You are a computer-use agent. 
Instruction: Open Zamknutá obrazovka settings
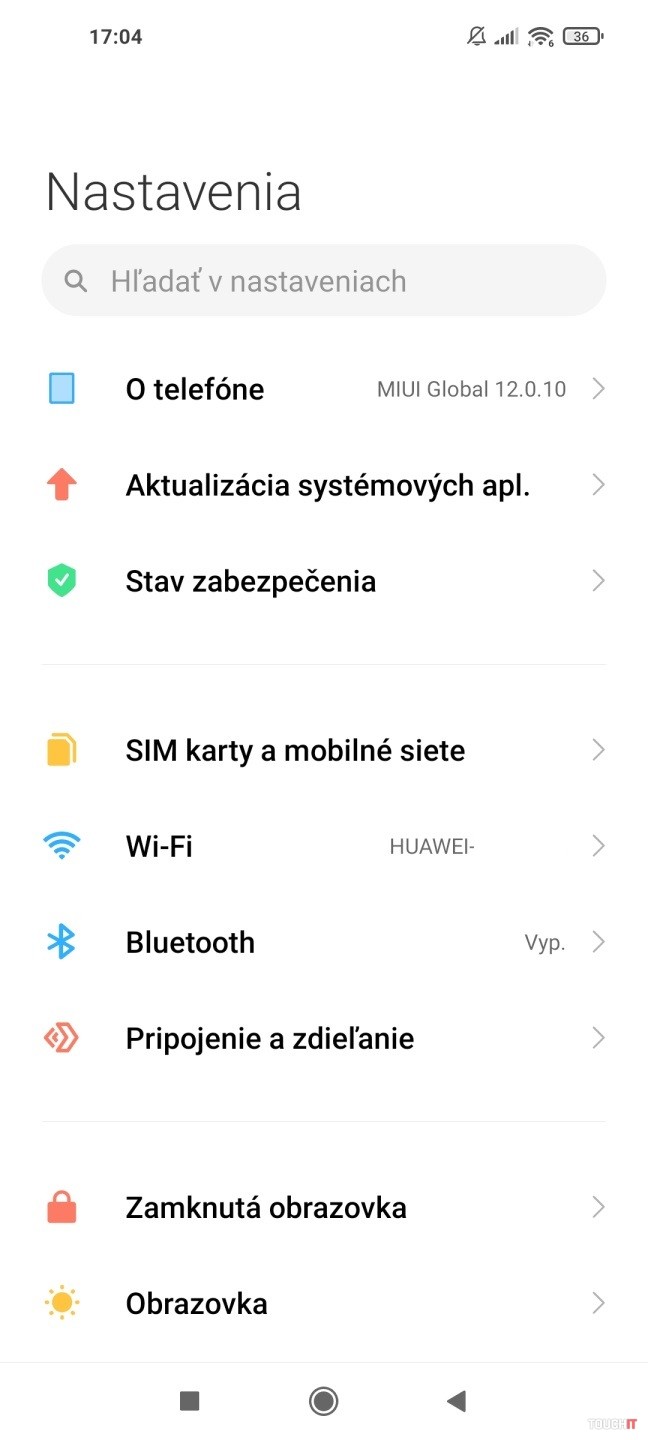click(x=323, y=1208)
